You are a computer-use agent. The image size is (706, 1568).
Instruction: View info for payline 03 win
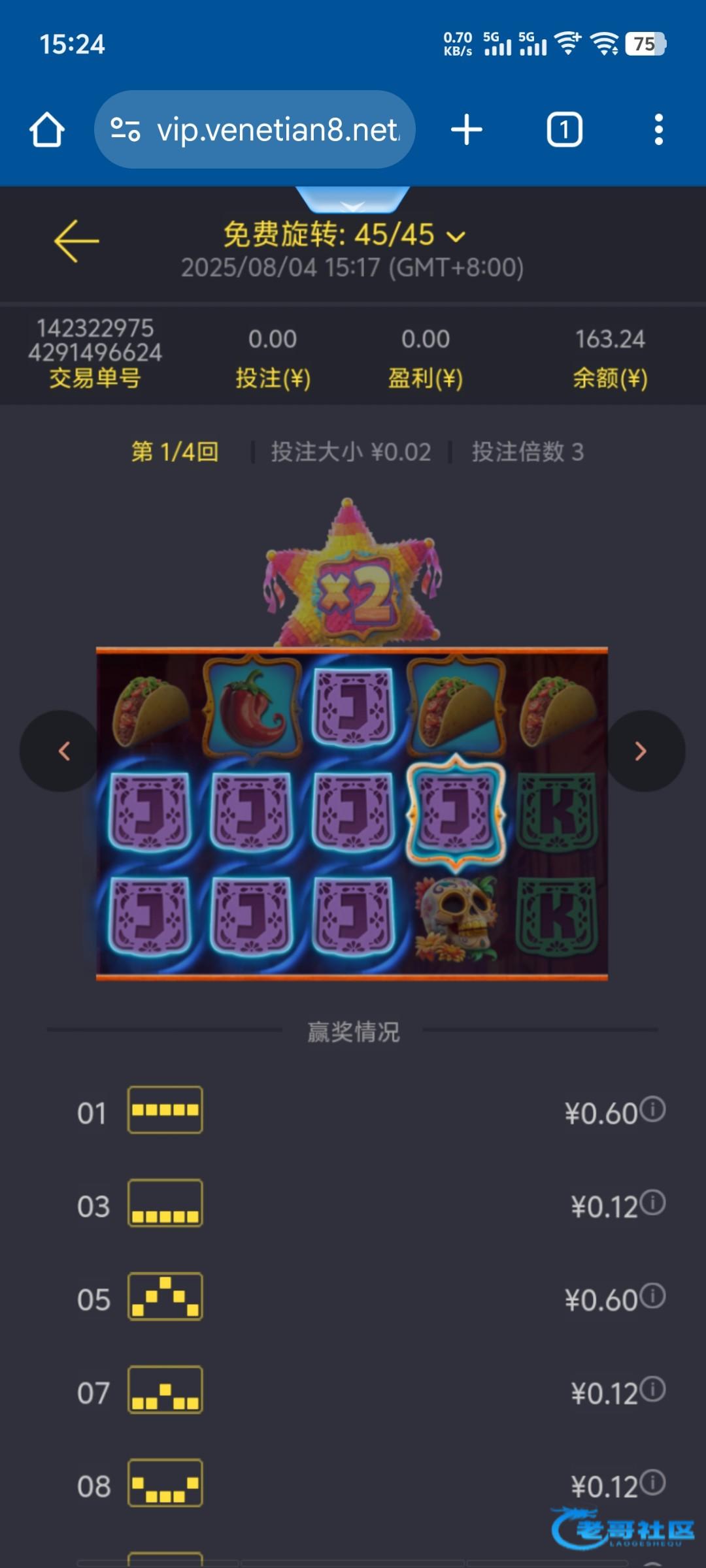(x=652, y=1202)
